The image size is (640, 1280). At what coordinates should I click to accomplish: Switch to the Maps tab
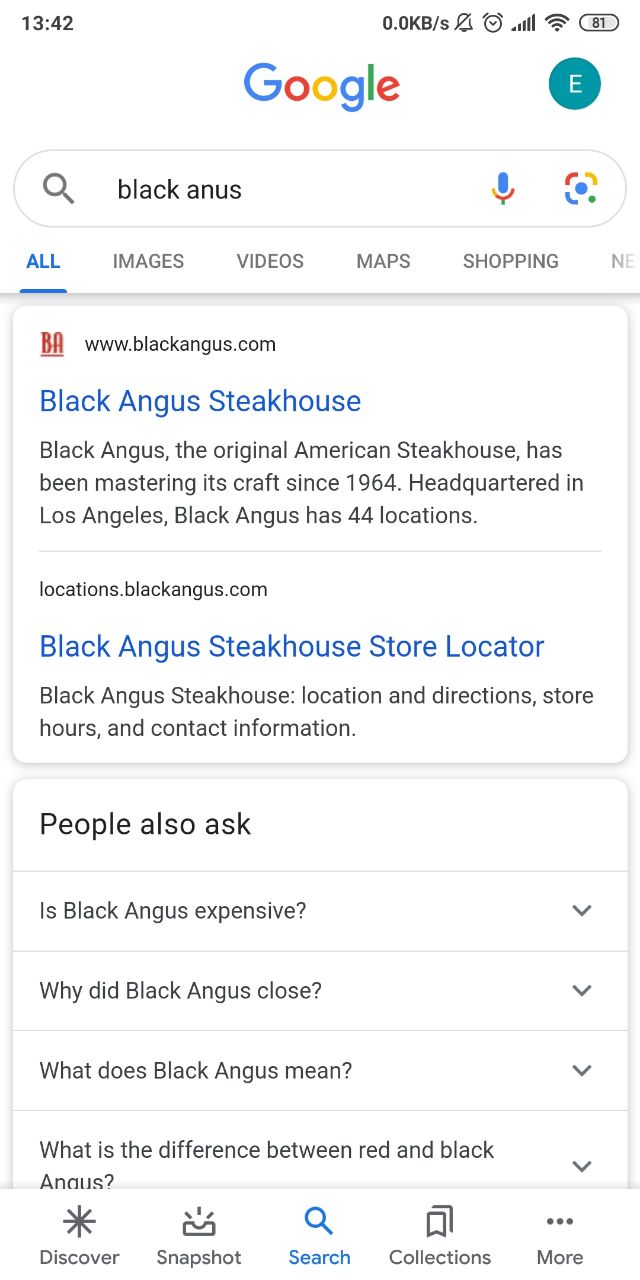click(383, 261)
